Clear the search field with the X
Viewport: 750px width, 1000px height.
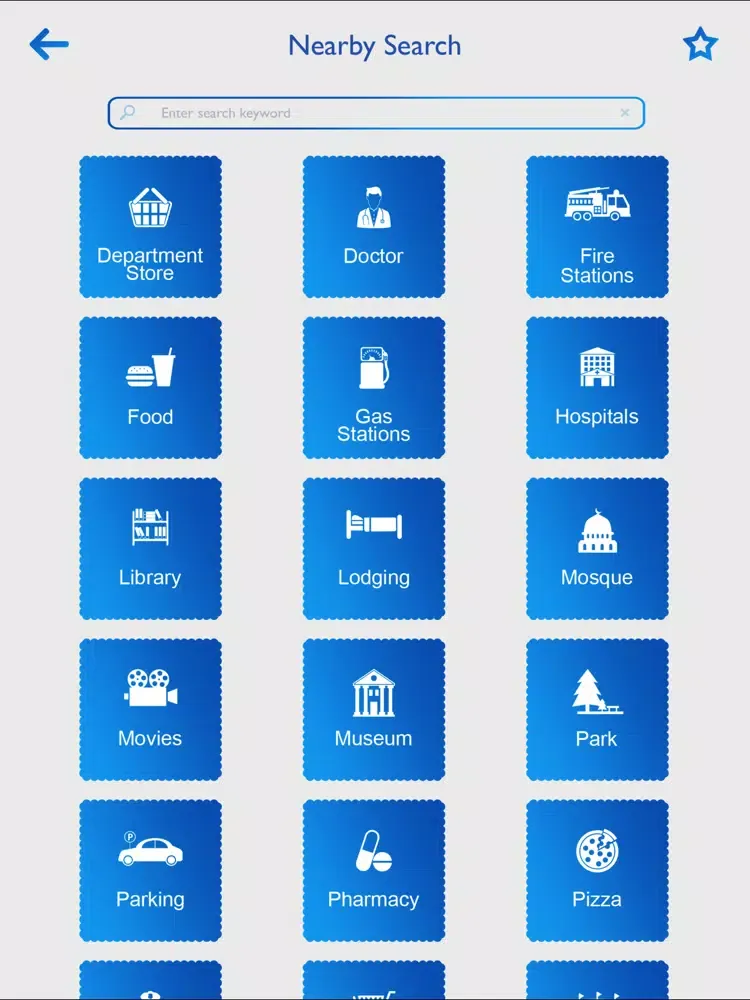625,113
